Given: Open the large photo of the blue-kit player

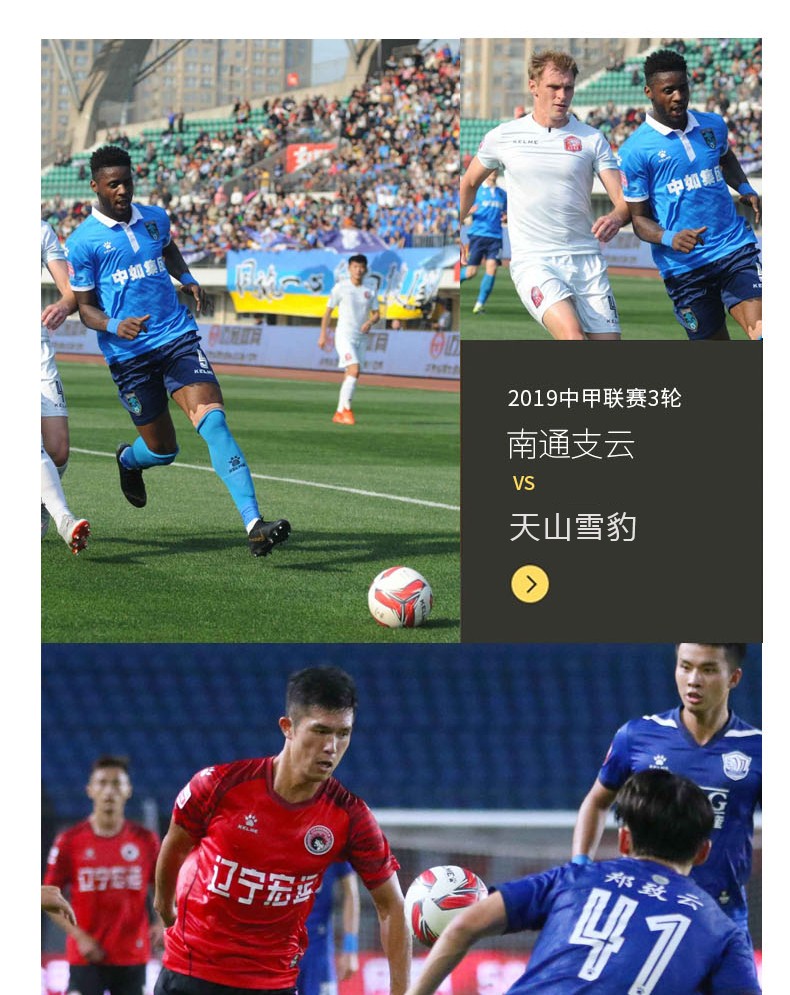Looking at the screenshot, I should (x=250, y=340).
